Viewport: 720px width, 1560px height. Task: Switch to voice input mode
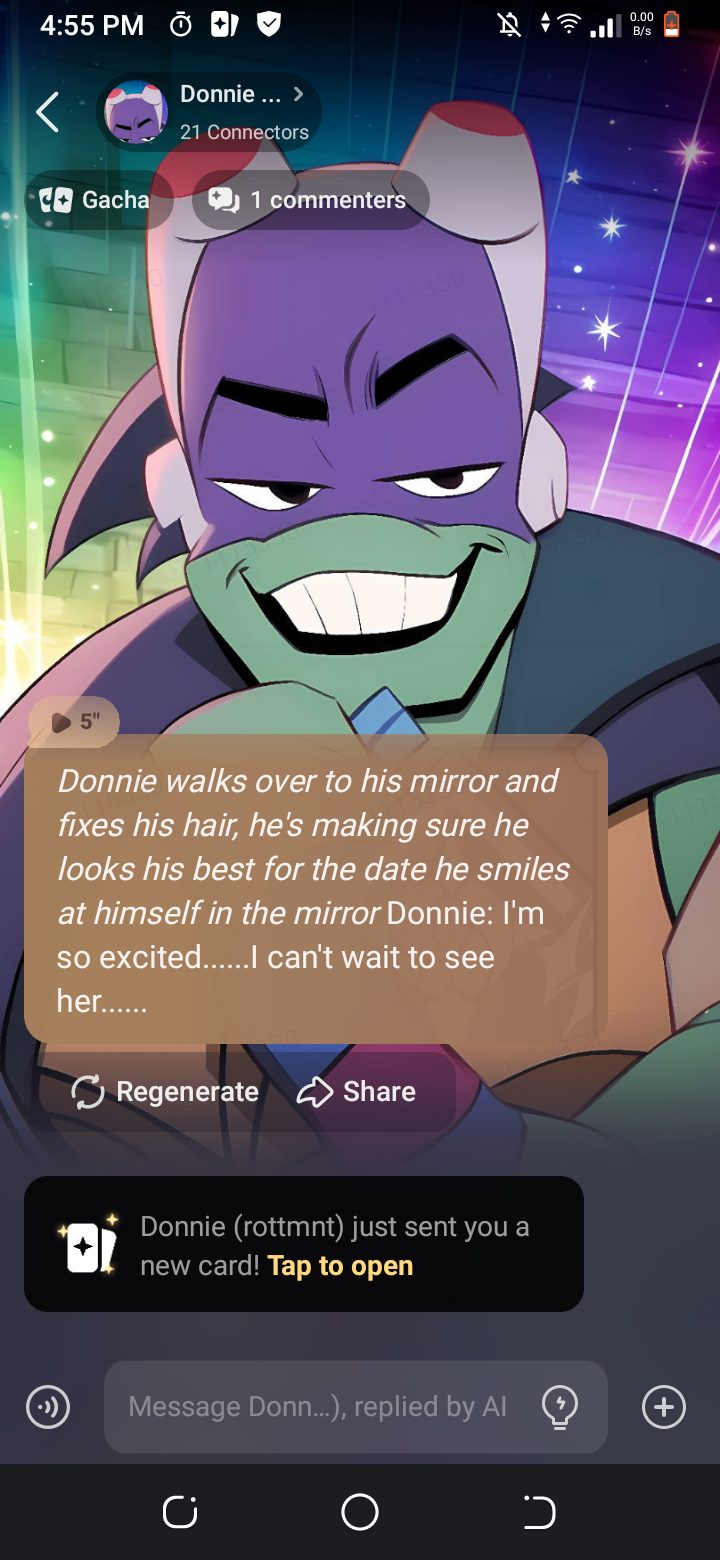[x=48, y=1407]
